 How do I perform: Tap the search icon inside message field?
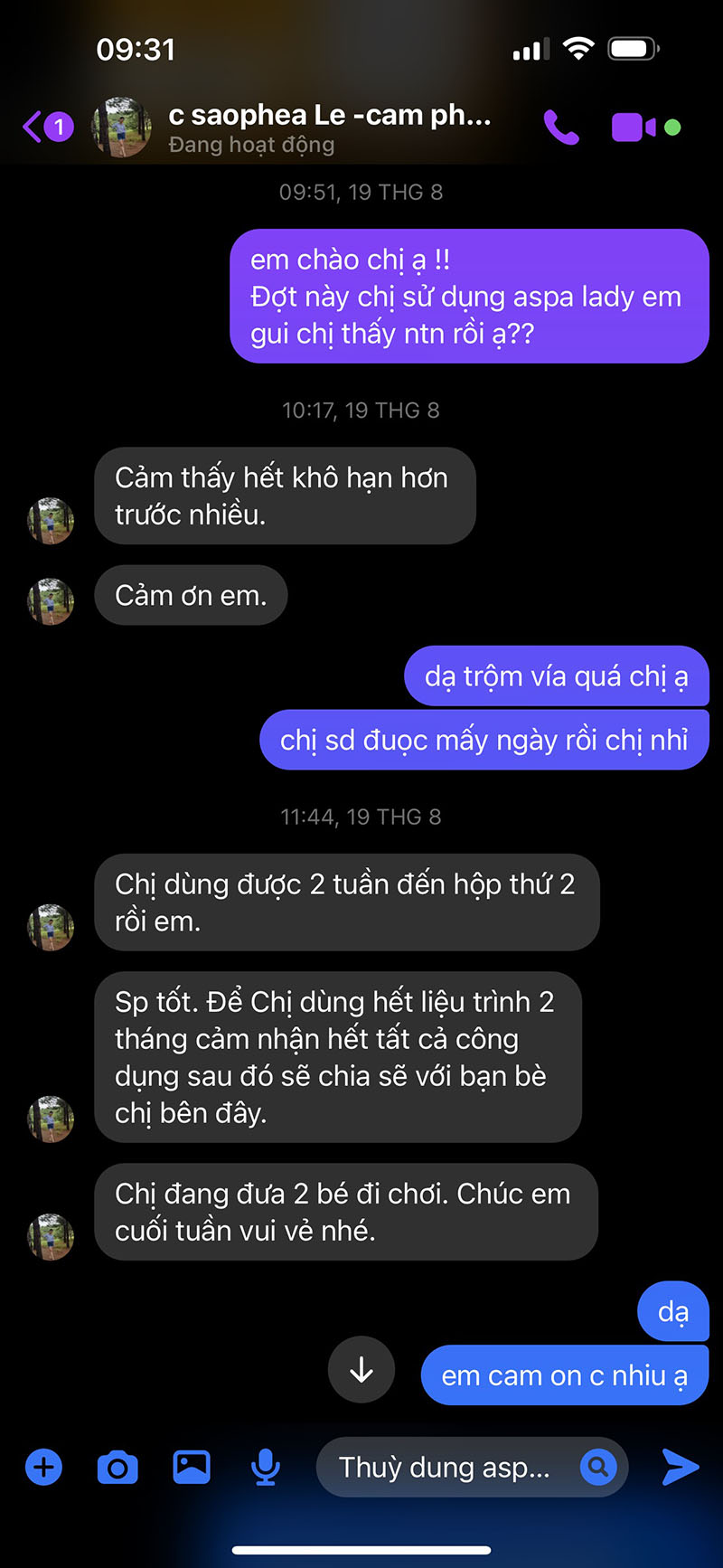tap(597, 1467)
